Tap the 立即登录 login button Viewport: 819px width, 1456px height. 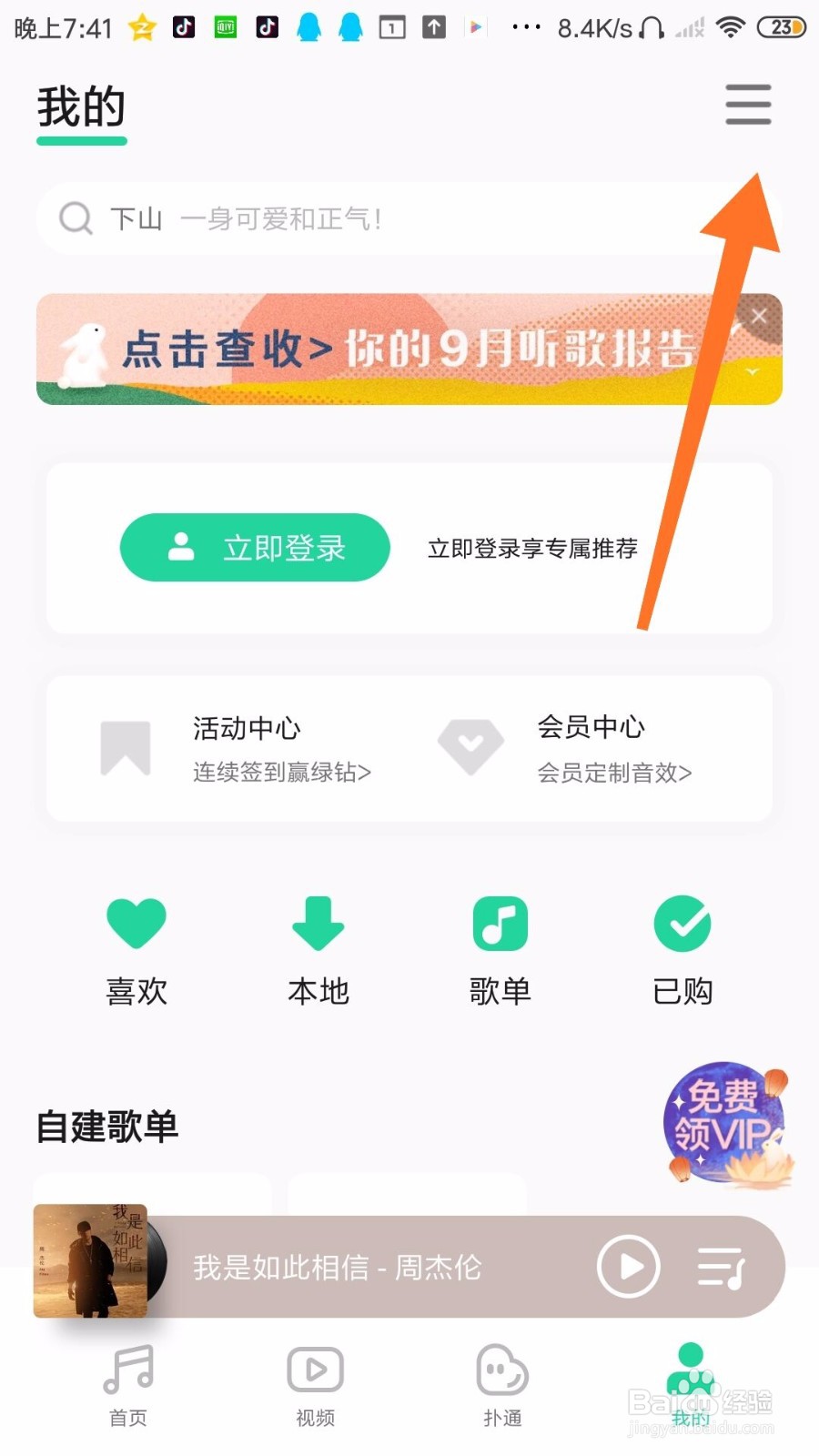coord(255,547)
